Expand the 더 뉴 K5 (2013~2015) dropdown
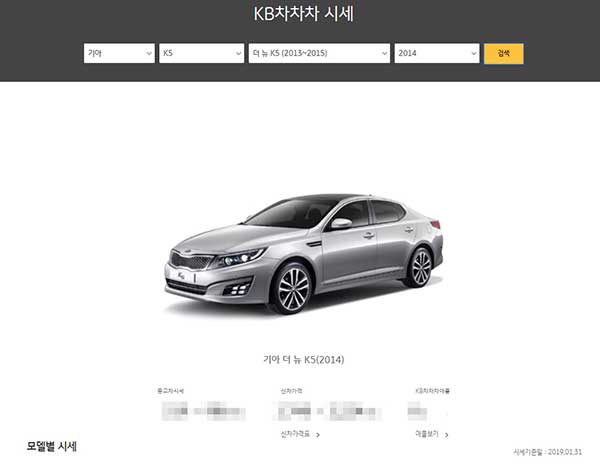600x465 pixels. (x=319, y=53)
